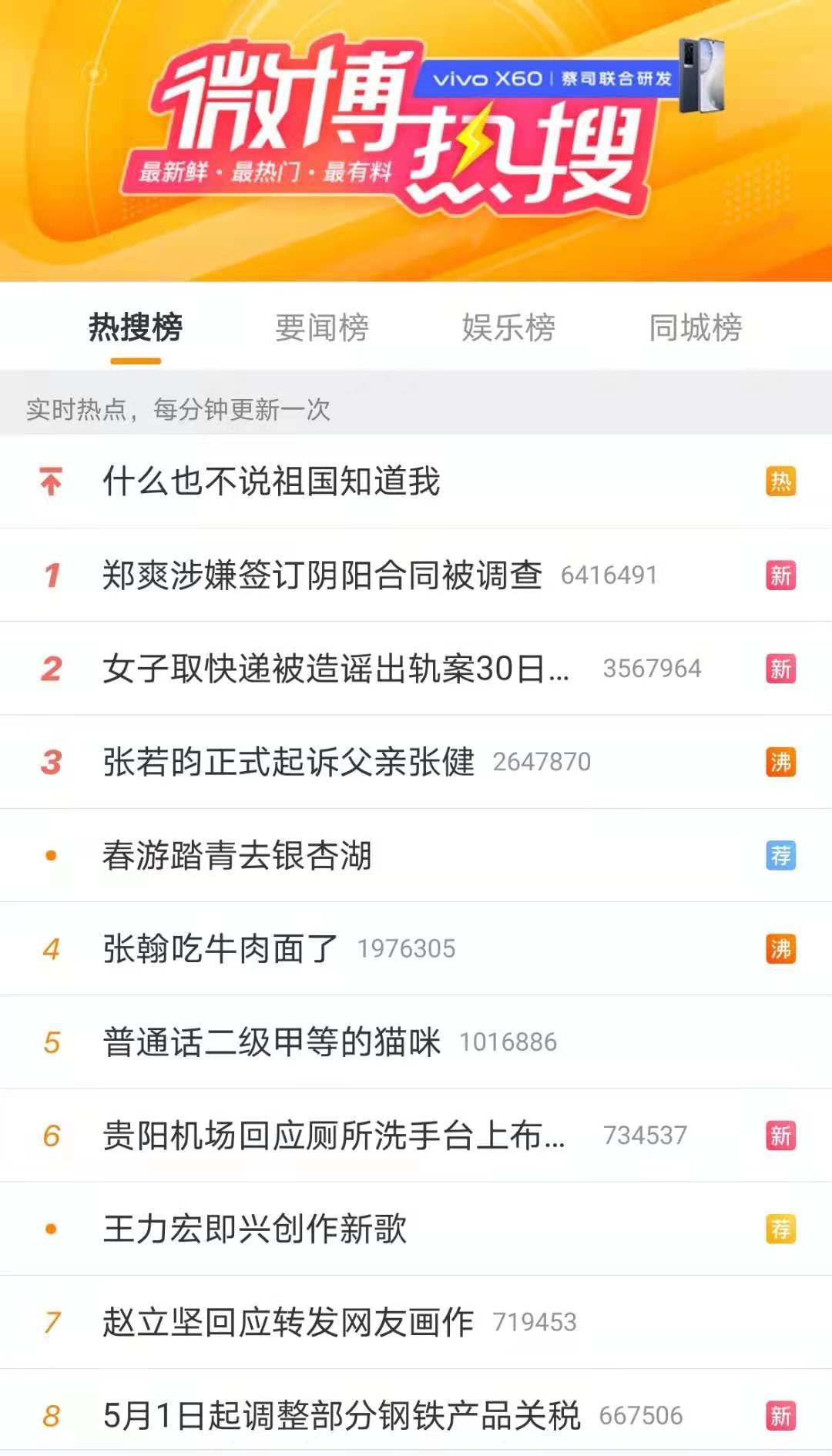Open pinned topic 什么也不说祖国知道我
This screenshot has width=832, height=1456.
coord(271,481)
